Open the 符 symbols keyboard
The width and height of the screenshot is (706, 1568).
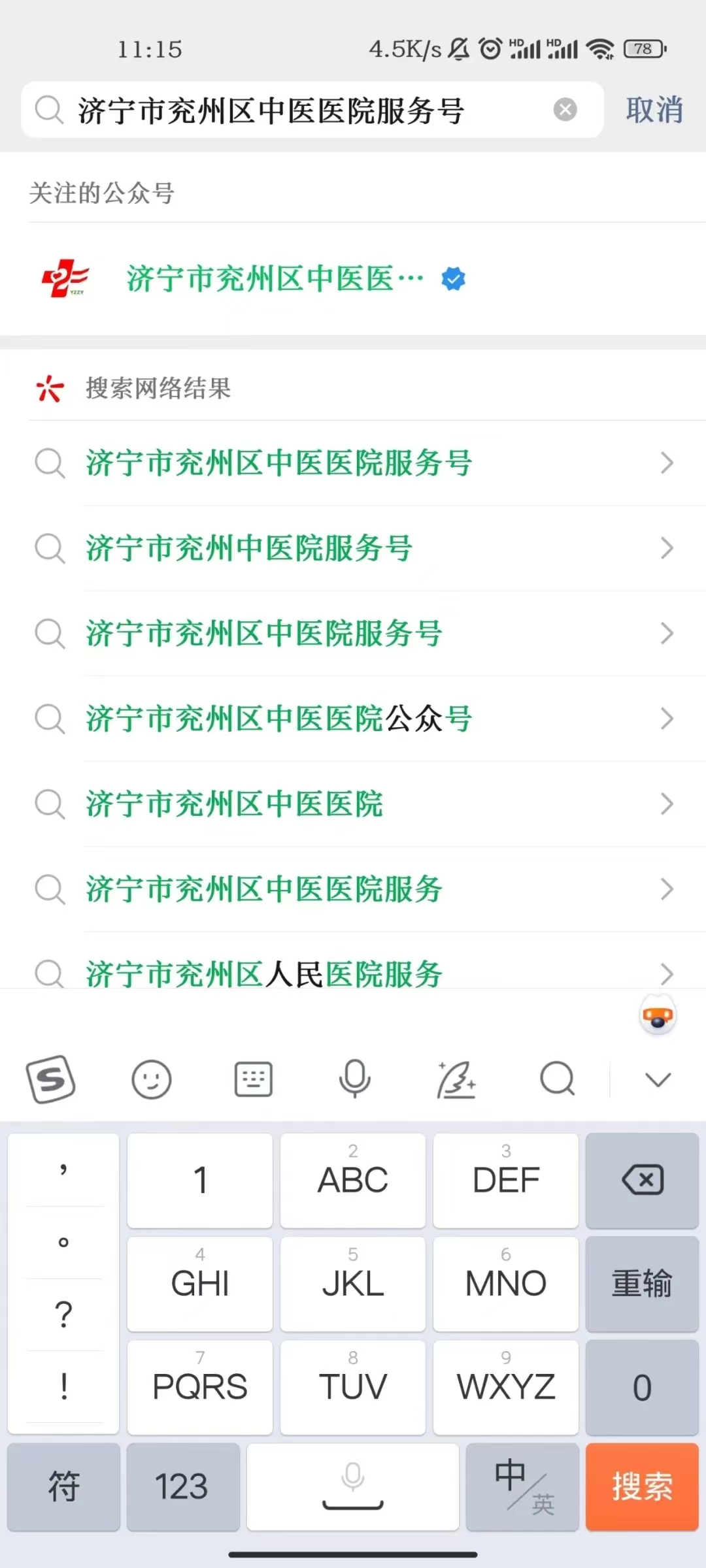coord(63,1487)
